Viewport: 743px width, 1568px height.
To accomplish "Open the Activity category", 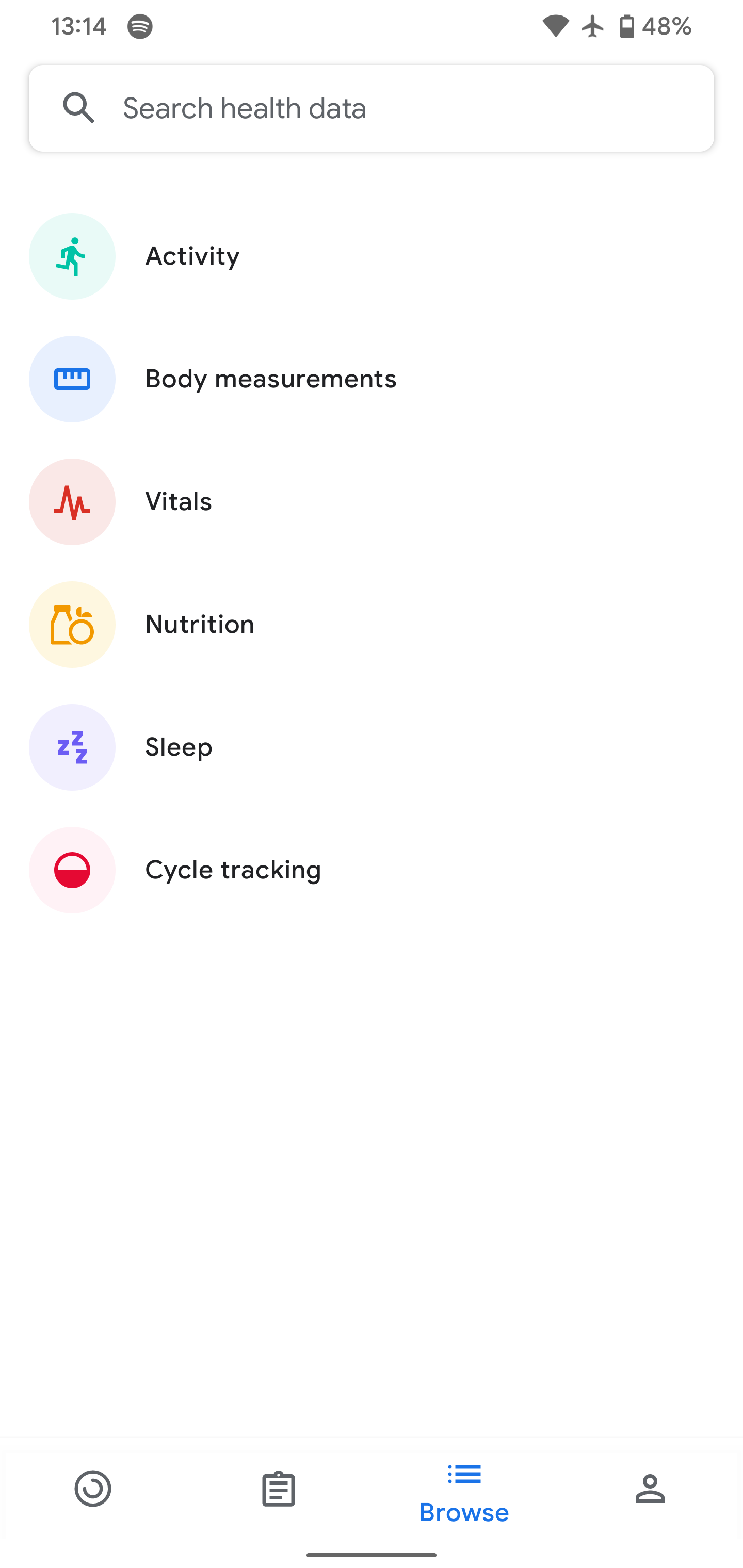I will pyautogui.click(x=372, y=256).
